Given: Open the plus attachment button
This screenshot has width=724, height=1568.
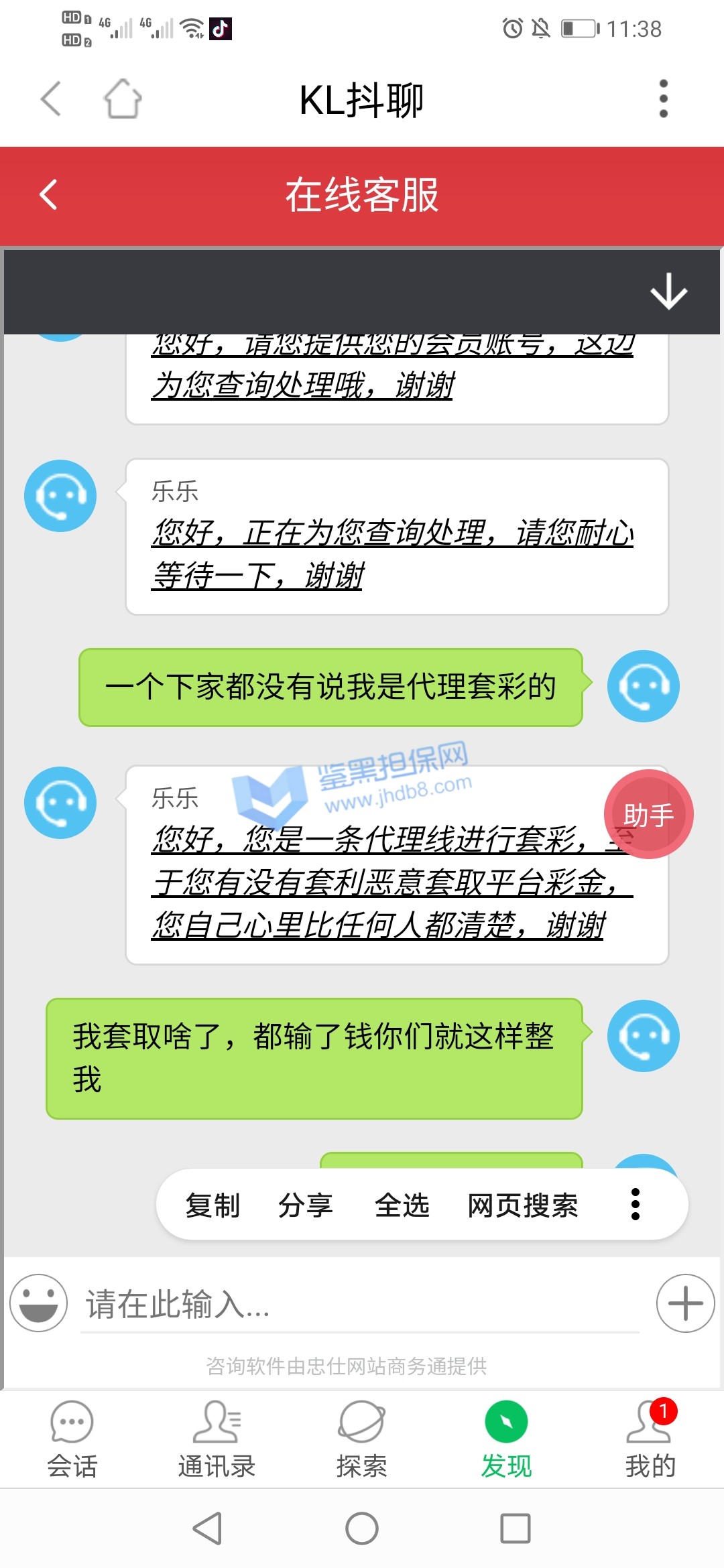Looking at the screenshot, I should click(x=685, y=1303).
